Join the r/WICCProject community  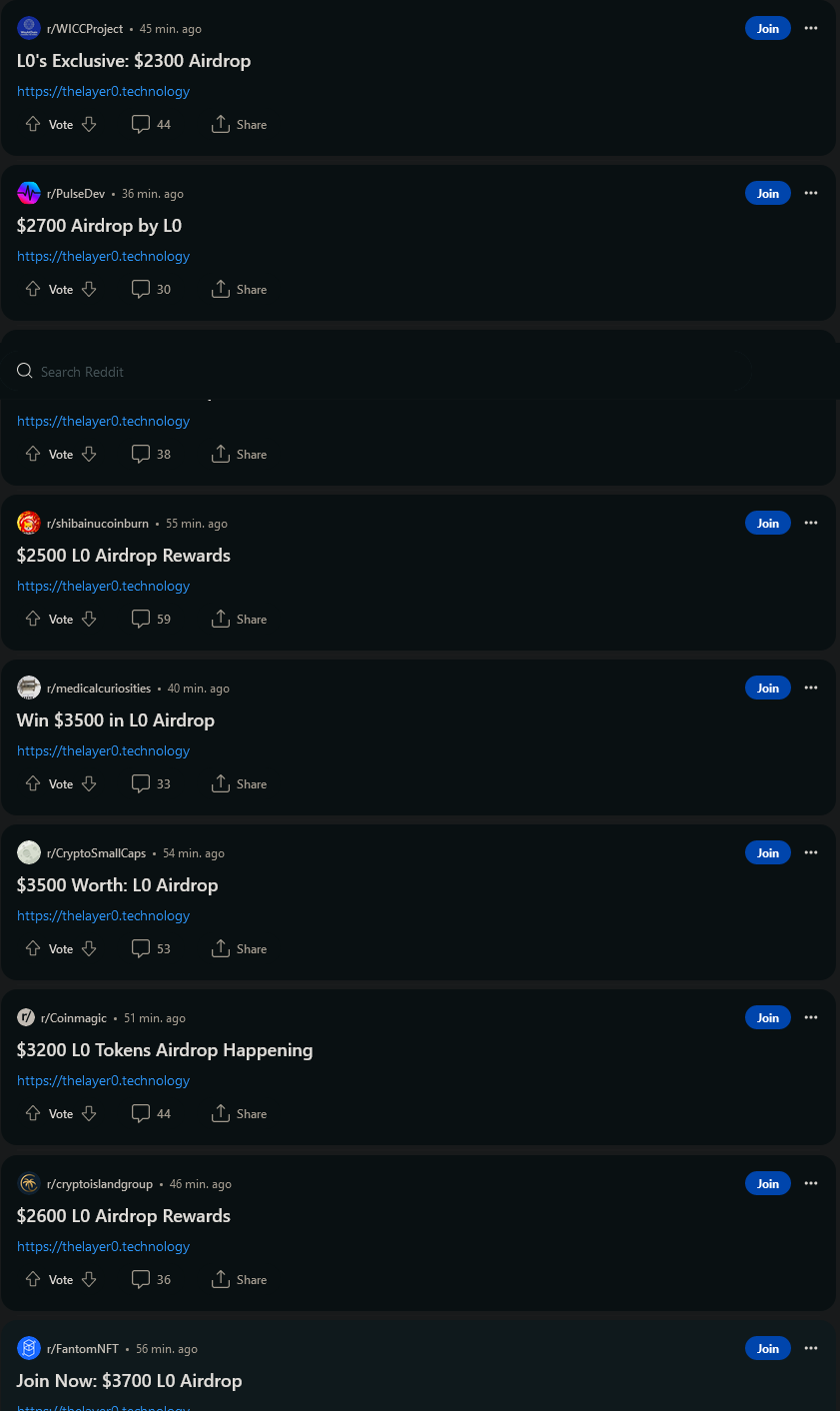coord(767,28)
